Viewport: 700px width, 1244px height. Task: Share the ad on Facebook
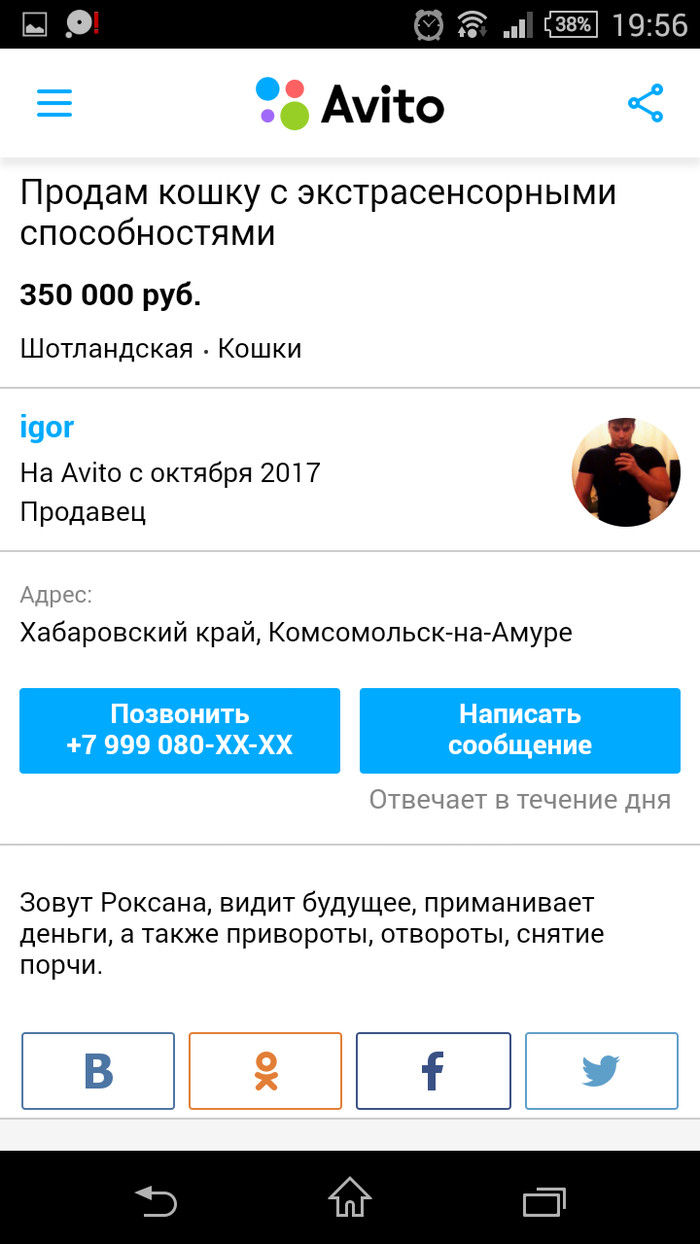[433, 1071]
